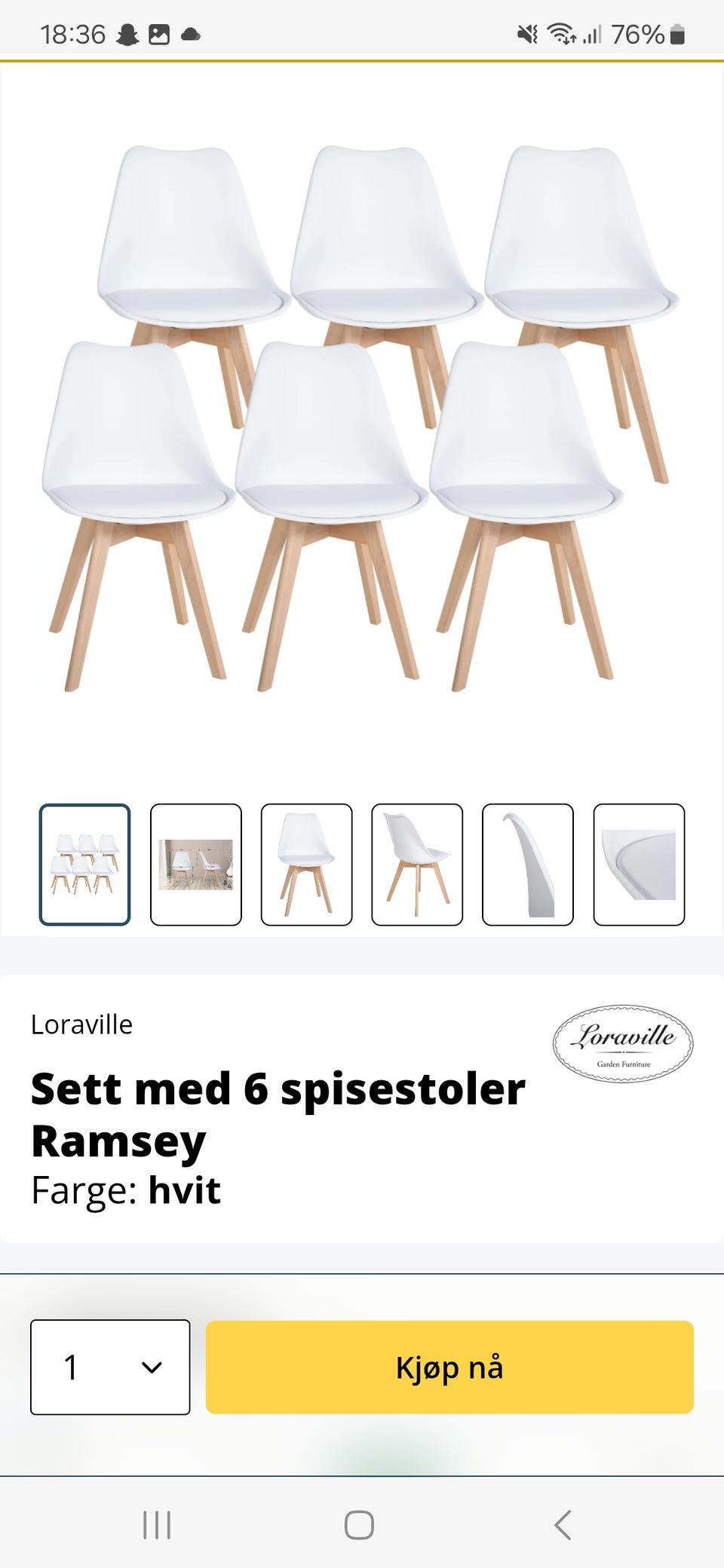Tap the quantity dropdown chevron arrow
Viewport: 724px width, 1568px height.
pos(150,1370)
